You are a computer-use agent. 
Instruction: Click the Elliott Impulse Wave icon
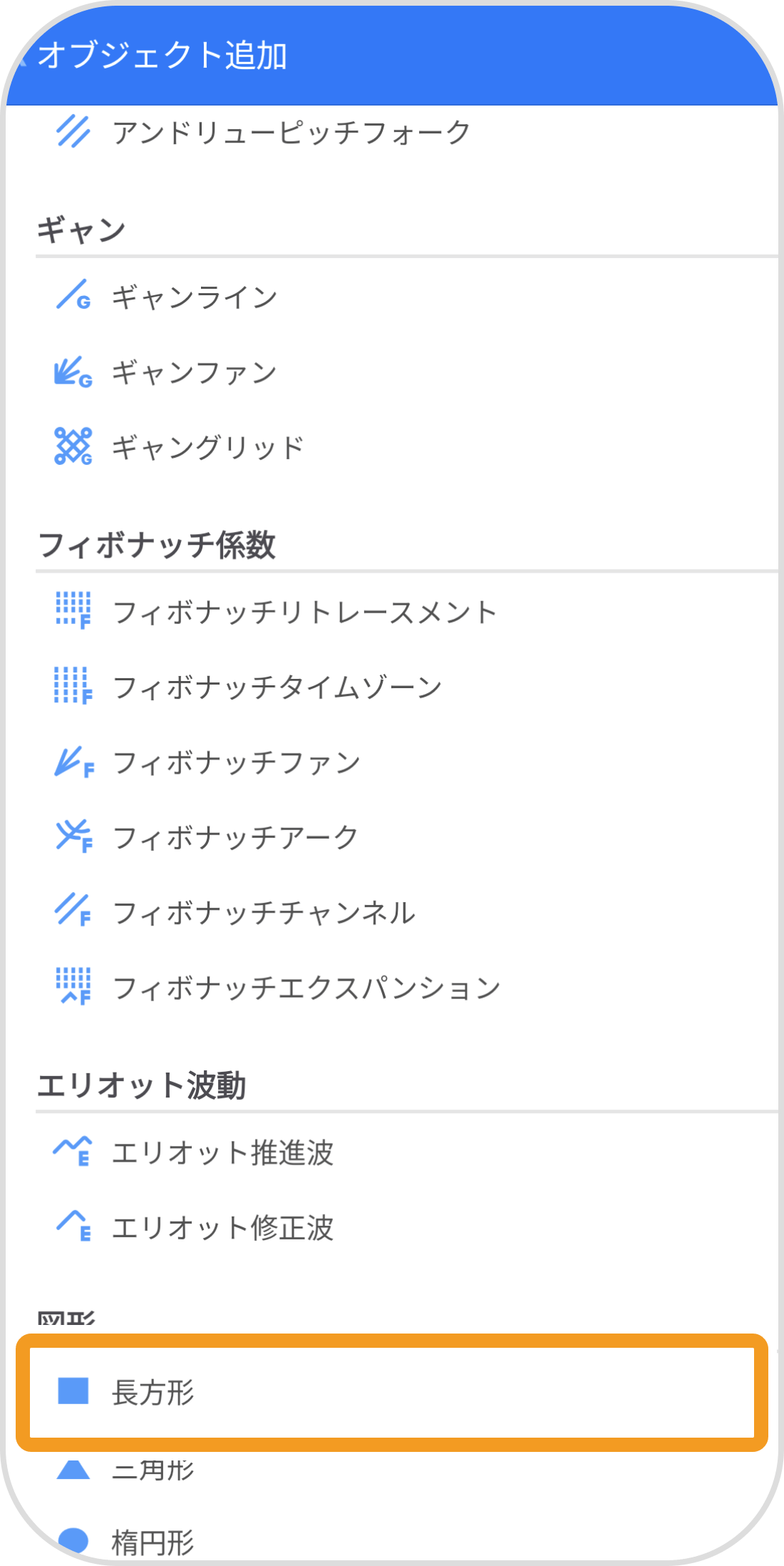point(74,1151)
